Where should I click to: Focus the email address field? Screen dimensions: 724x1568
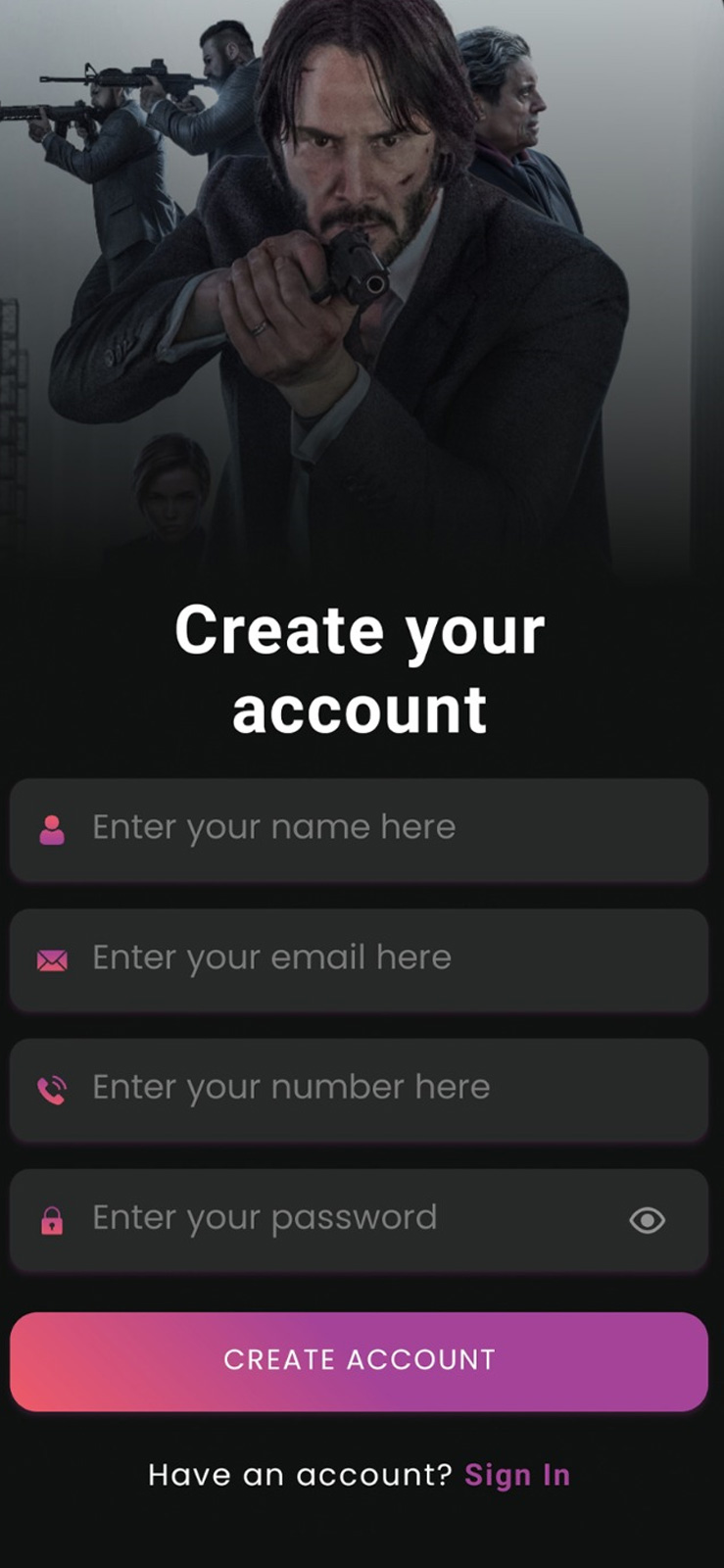pyautogui.click(x=359, y=959)
